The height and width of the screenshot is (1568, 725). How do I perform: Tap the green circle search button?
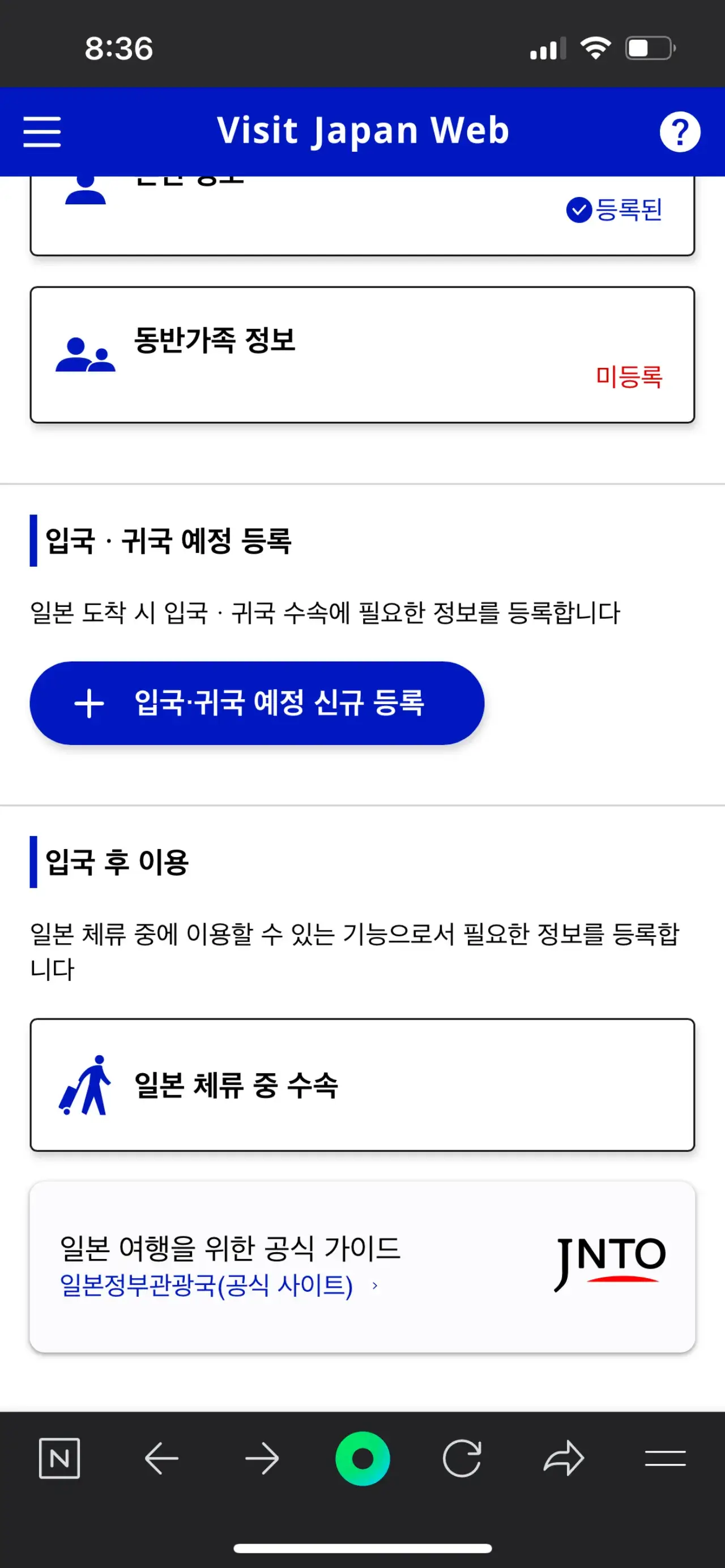tap(362, 1458)
